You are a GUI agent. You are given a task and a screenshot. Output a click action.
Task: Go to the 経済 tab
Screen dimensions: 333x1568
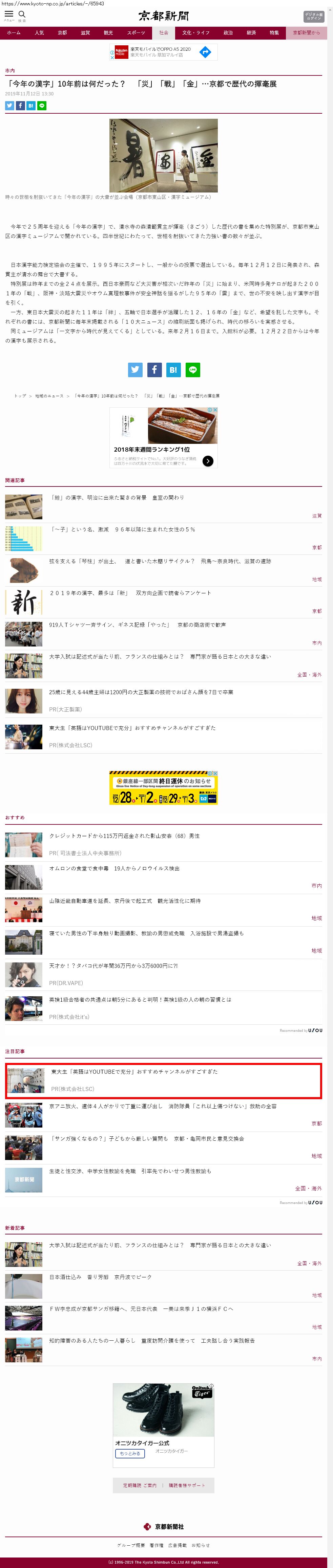251,33
